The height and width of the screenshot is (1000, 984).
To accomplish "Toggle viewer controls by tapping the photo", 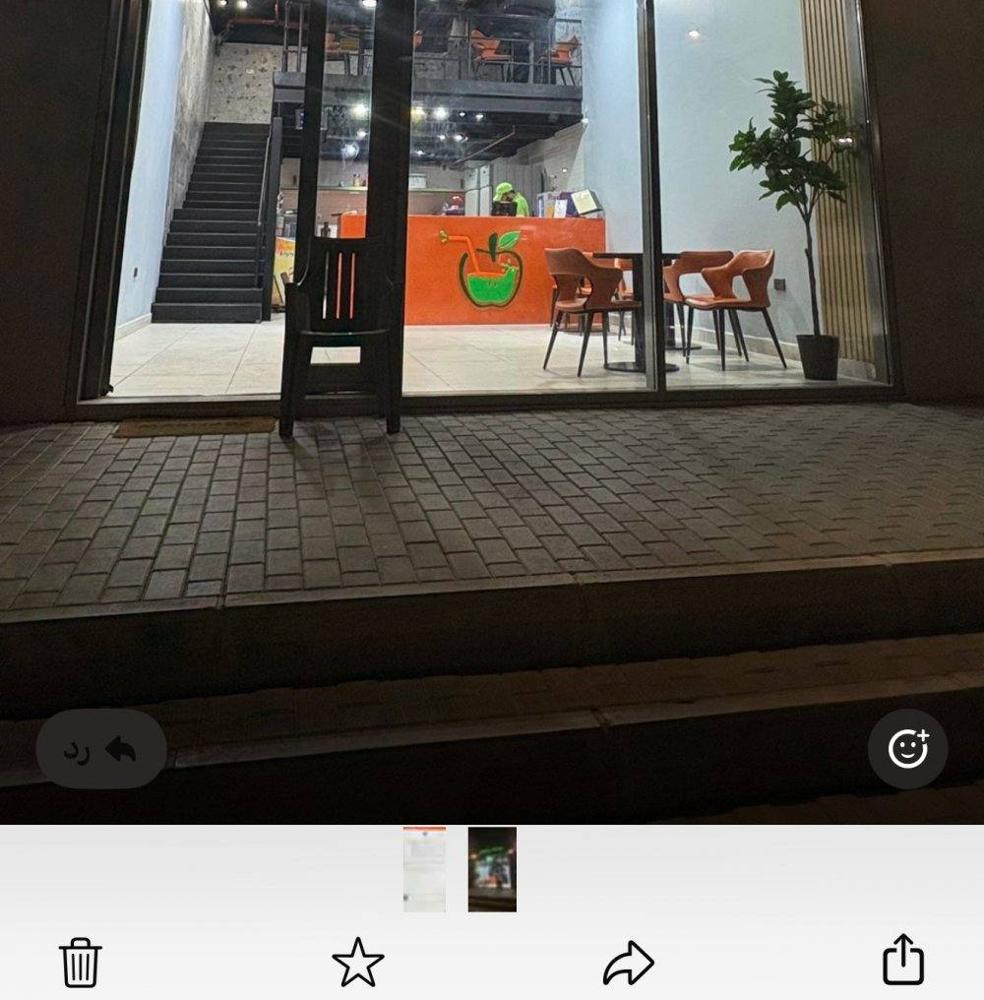I will point(492,400).
